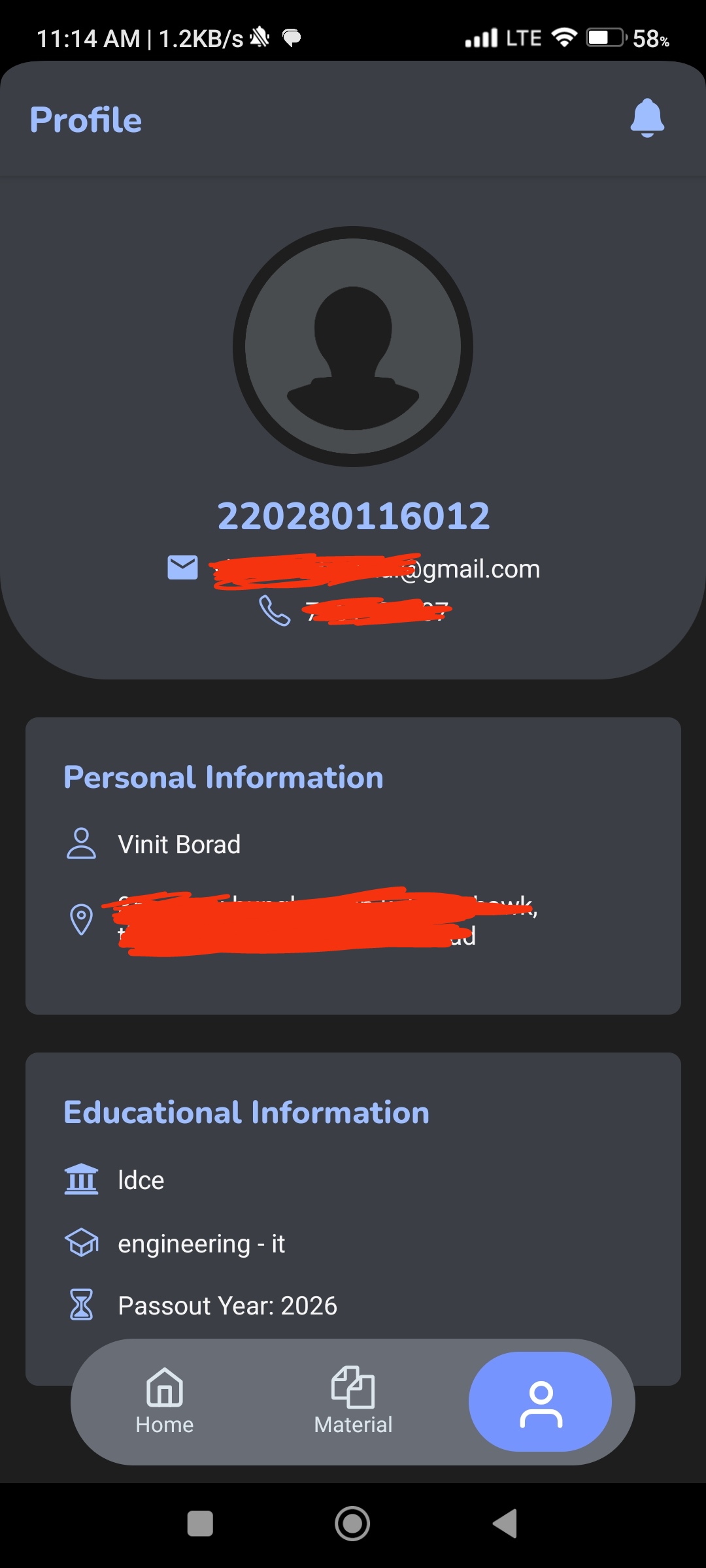The height and width of the screenshot is (1568, 706).
Task: Open the notifications bell
Action: (647, 118)
